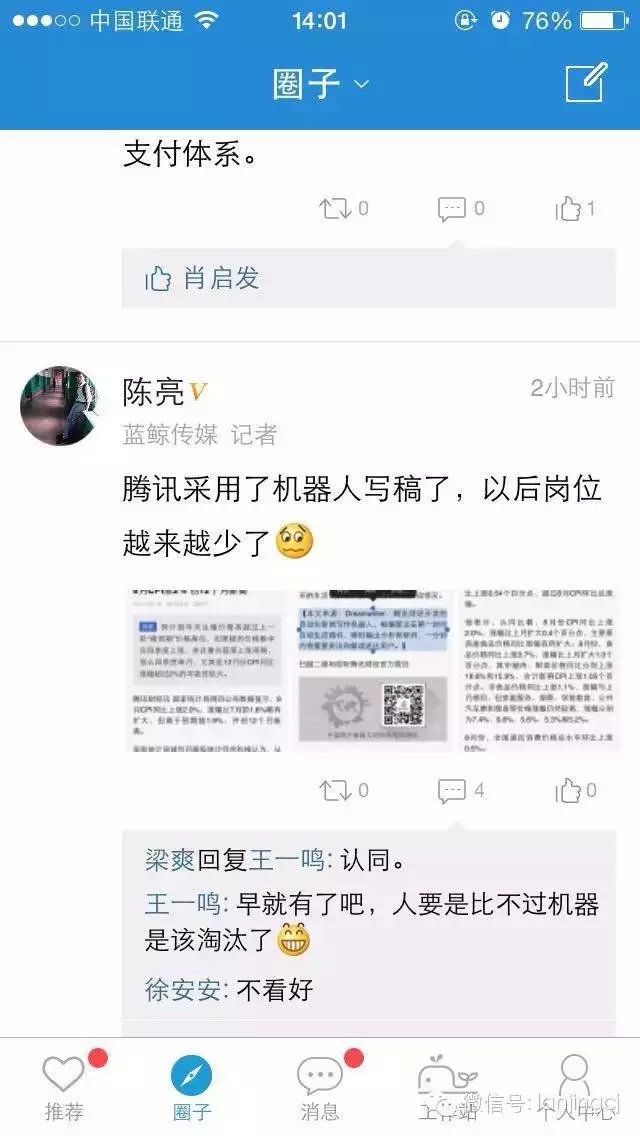Repost the 支付体系 post
Screen dimensions: 640x1136
tap(344, 209)
